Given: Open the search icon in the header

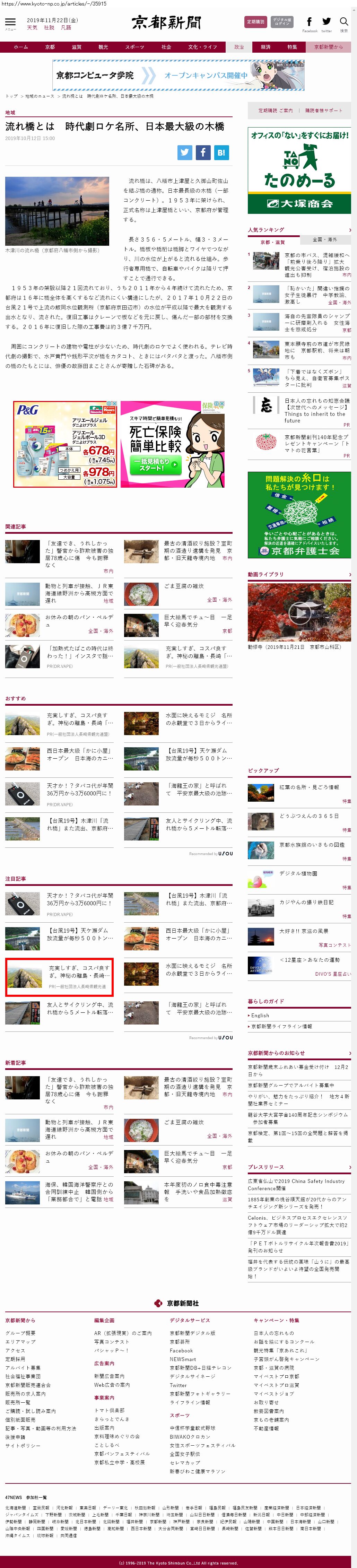Looking at the screenshot, I should point(343,22).
